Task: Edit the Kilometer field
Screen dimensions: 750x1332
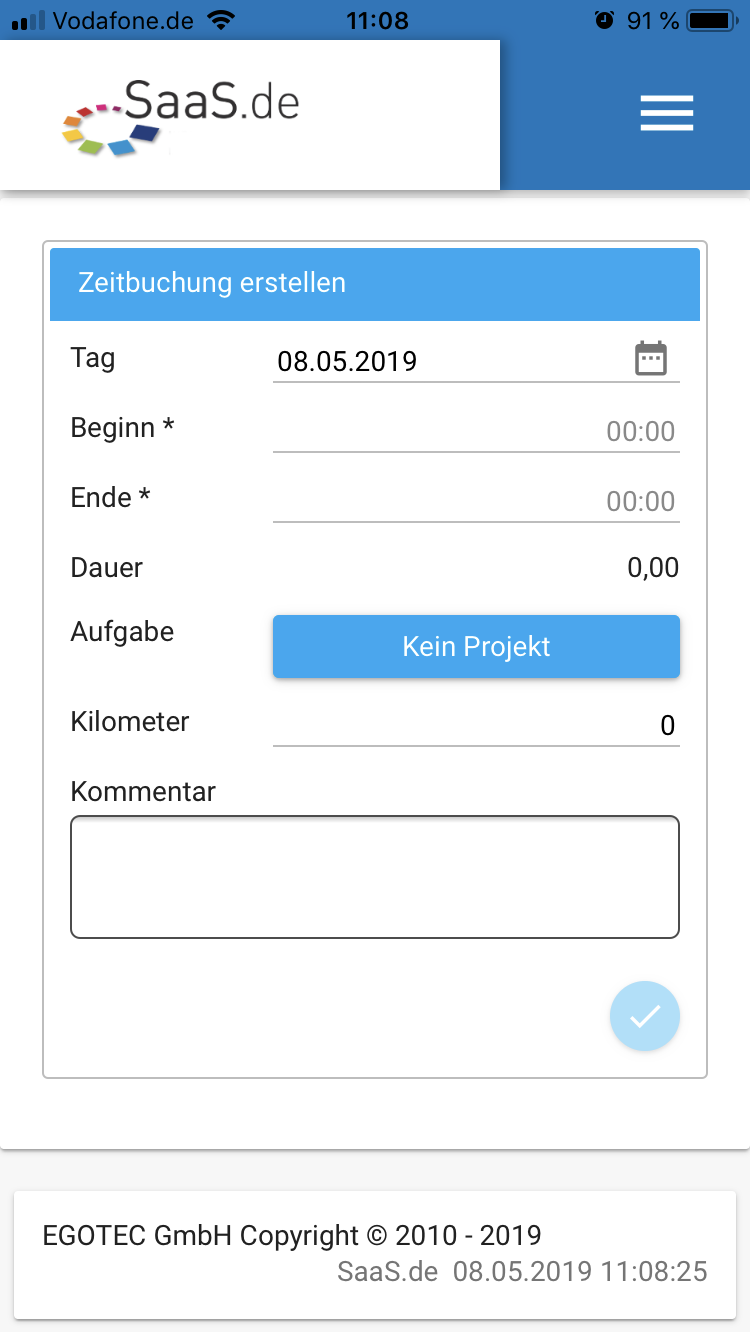Action: click(476, 725)
